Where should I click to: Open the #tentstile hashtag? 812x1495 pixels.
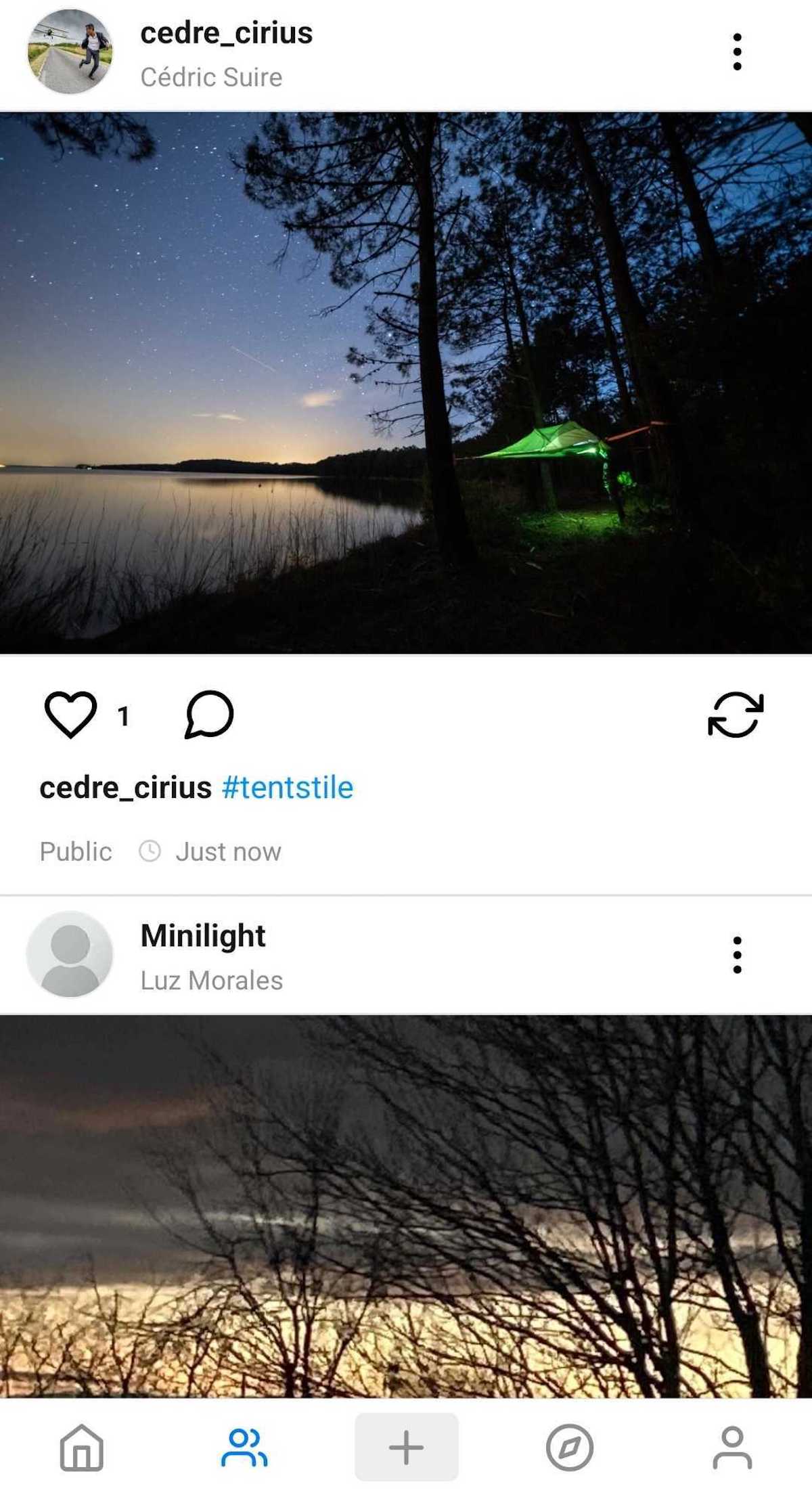(x=288, y=788)
